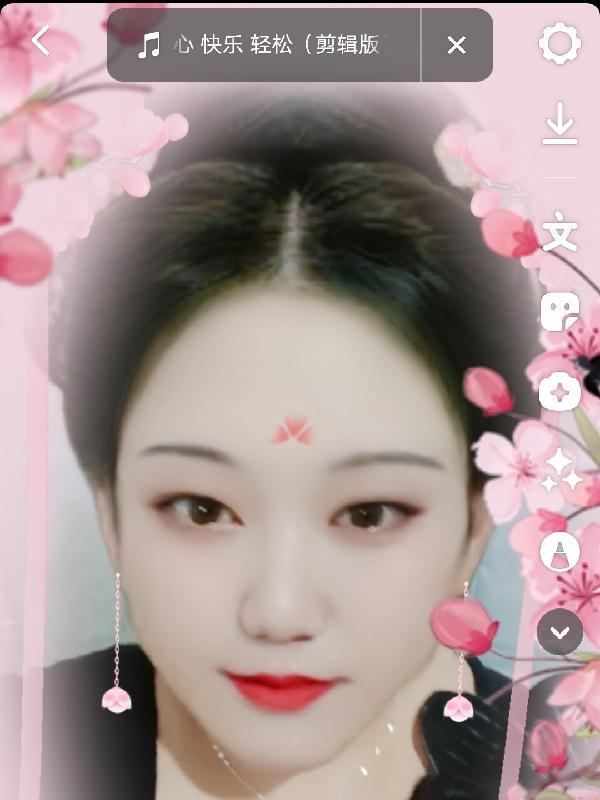The height and width of the screenshot is (800, 600).
Task: Expand more tools with the down chevron
Action: (x=560, y=631)
